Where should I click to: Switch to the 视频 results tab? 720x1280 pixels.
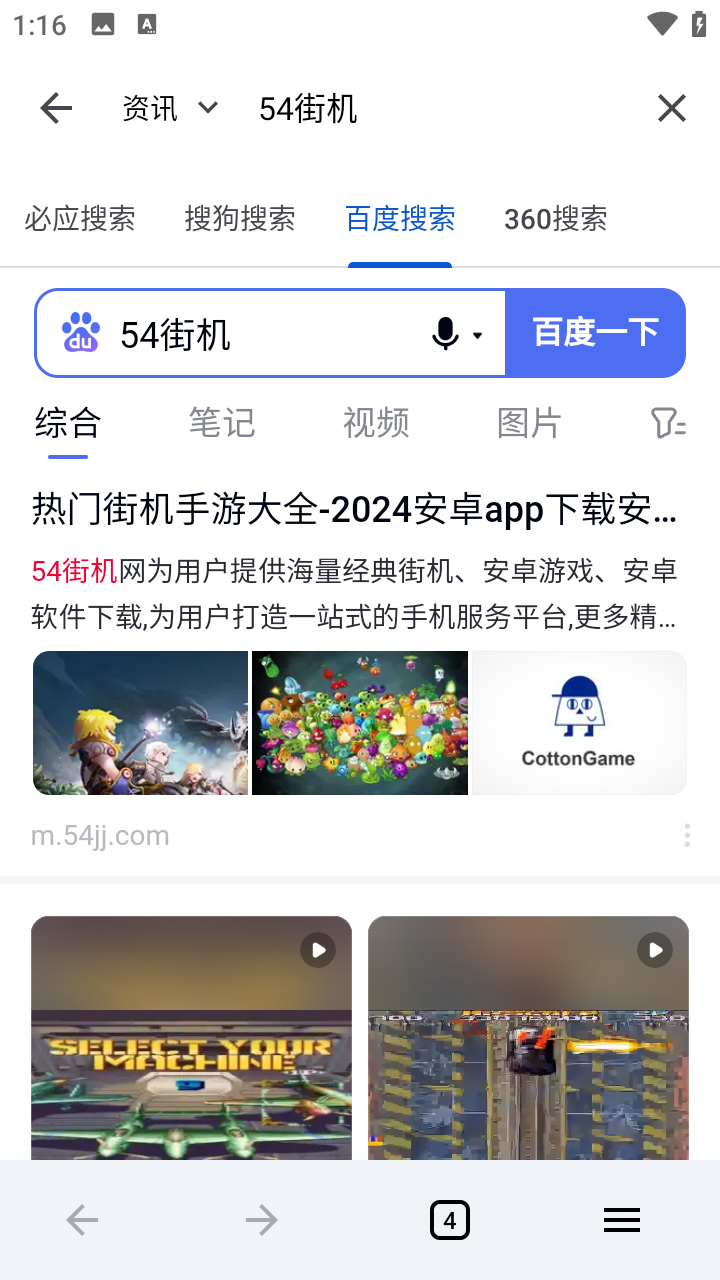click(376, 423)
